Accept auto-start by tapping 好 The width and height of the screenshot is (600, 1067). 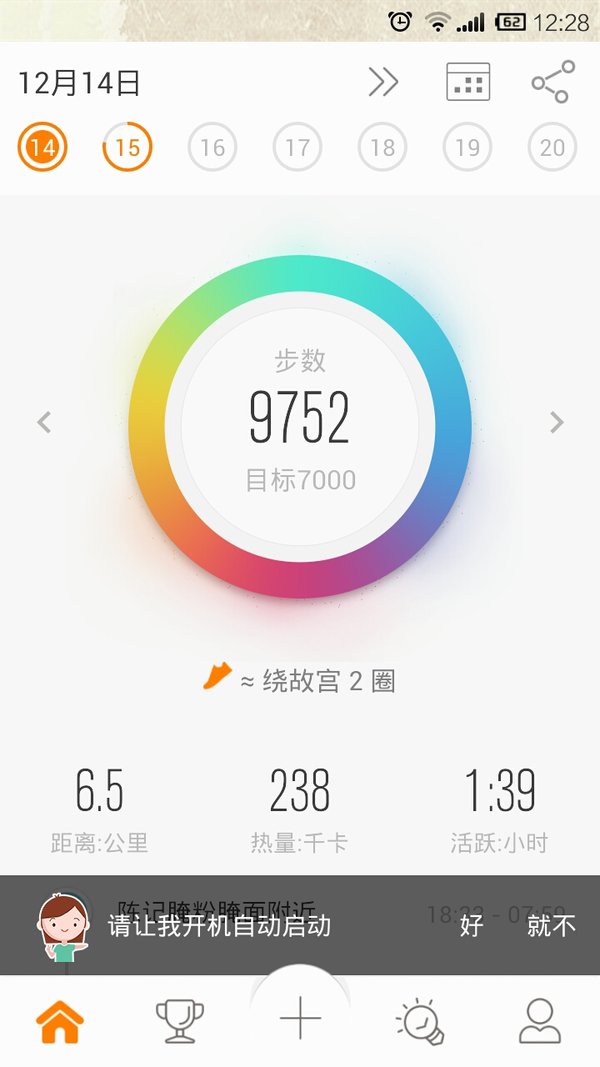[x=471, y=925]
